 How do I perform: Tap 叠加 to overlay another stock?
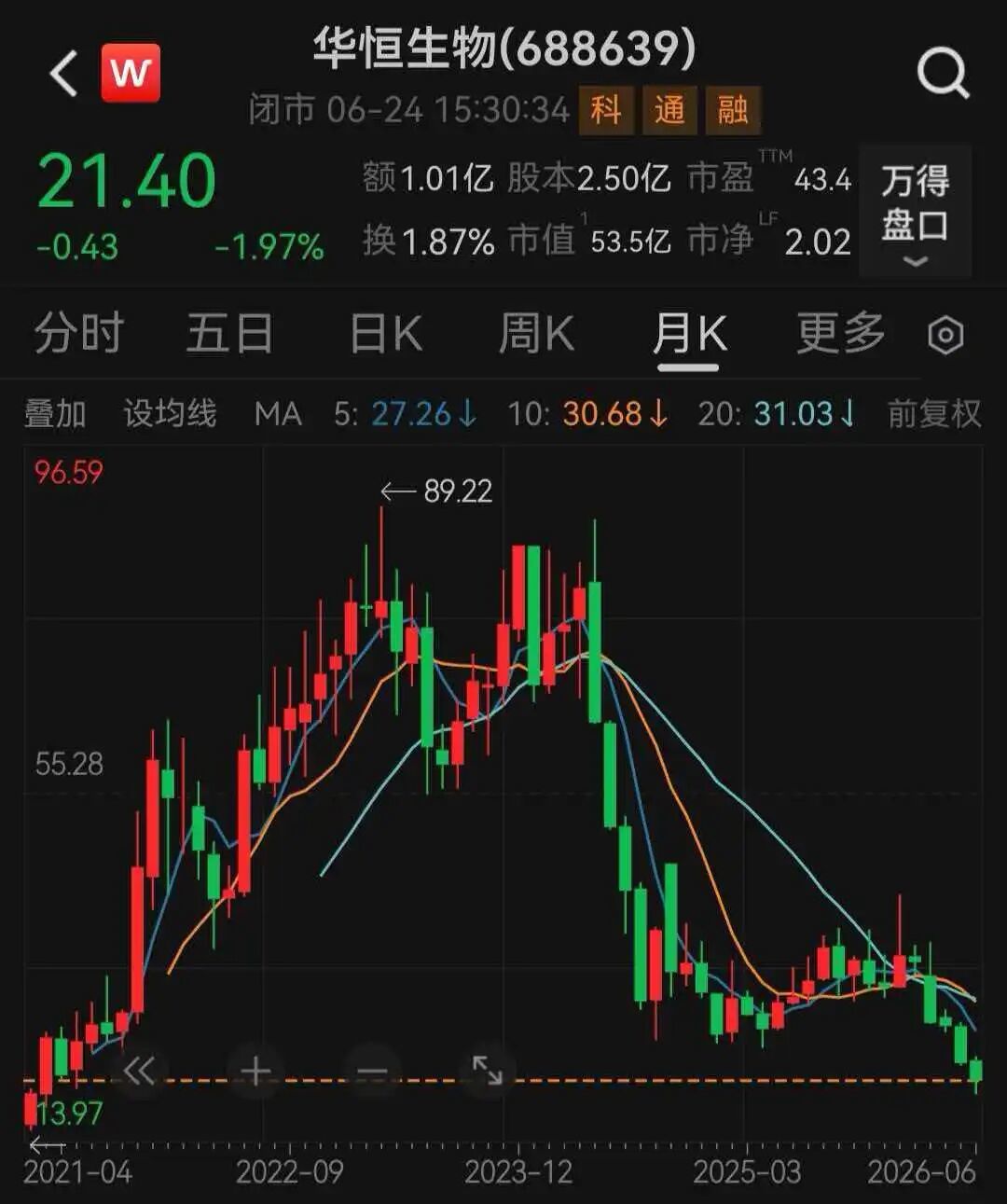point(55,413)
